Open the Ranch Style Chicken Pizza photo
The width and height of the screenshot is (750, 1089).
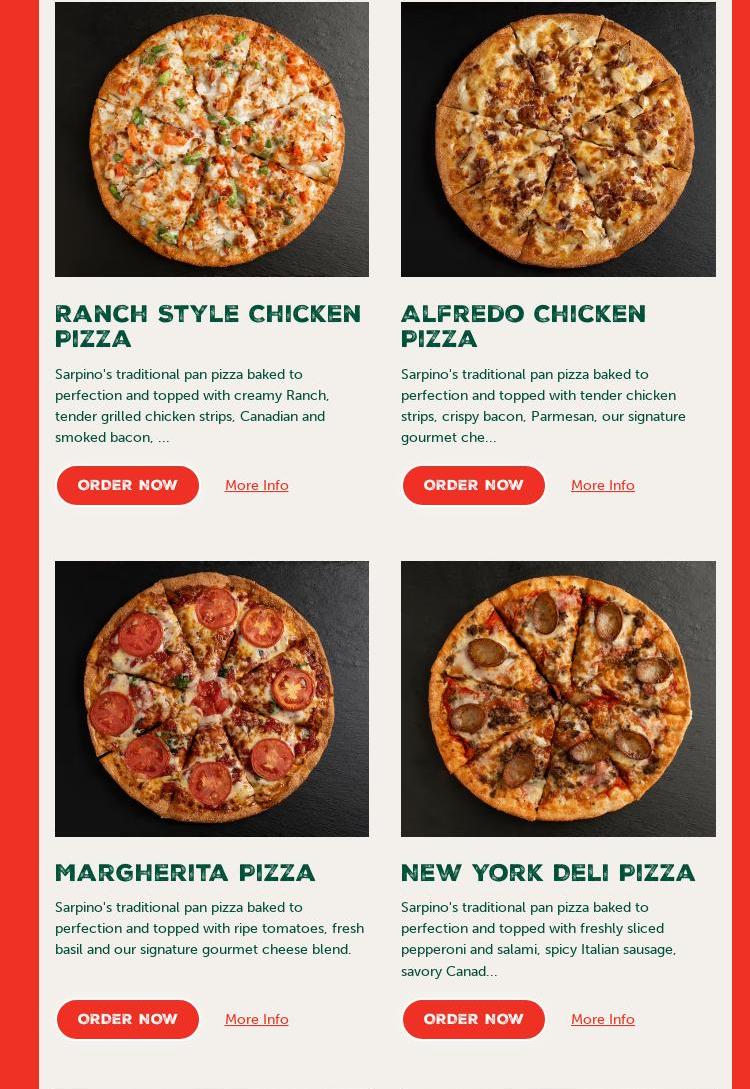click(212, 139)
